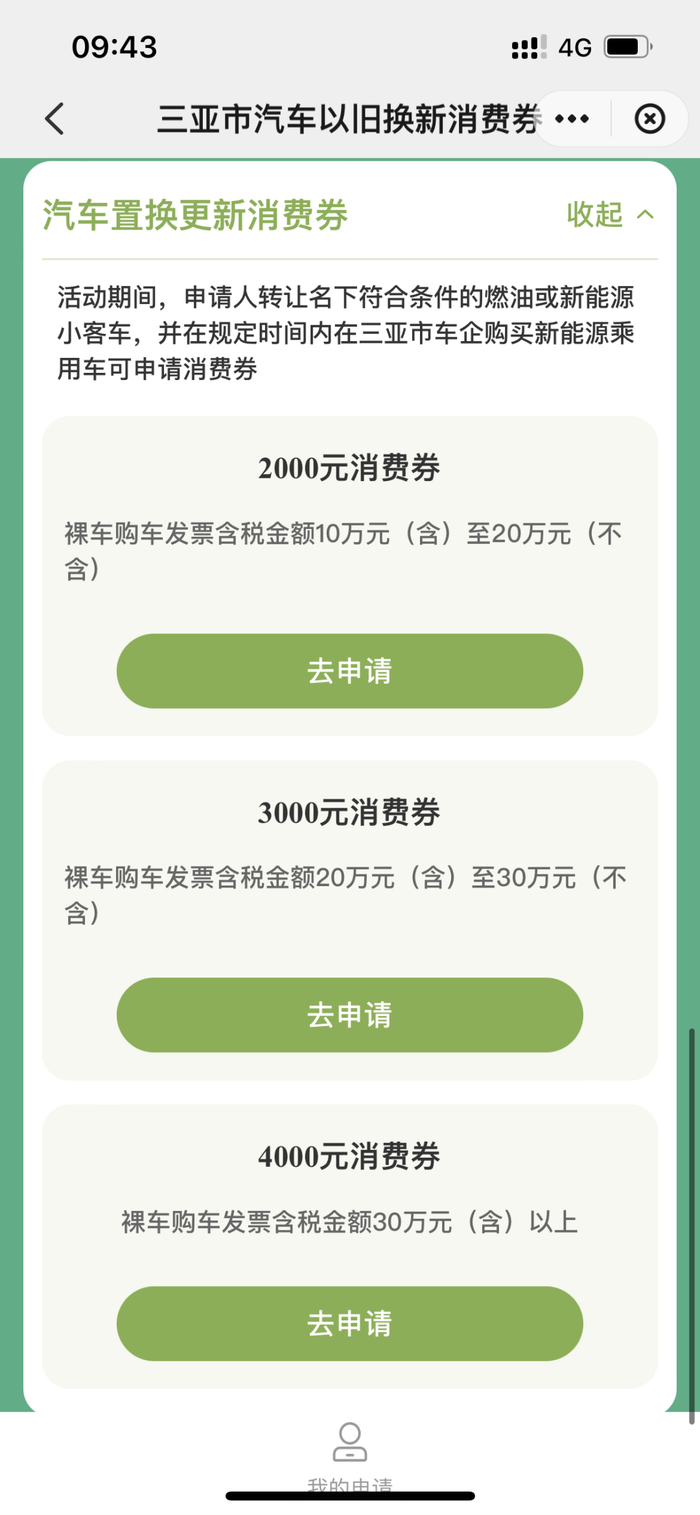Close the mini program with the circle X
The image size is (700, 1515).
[650, 120]
